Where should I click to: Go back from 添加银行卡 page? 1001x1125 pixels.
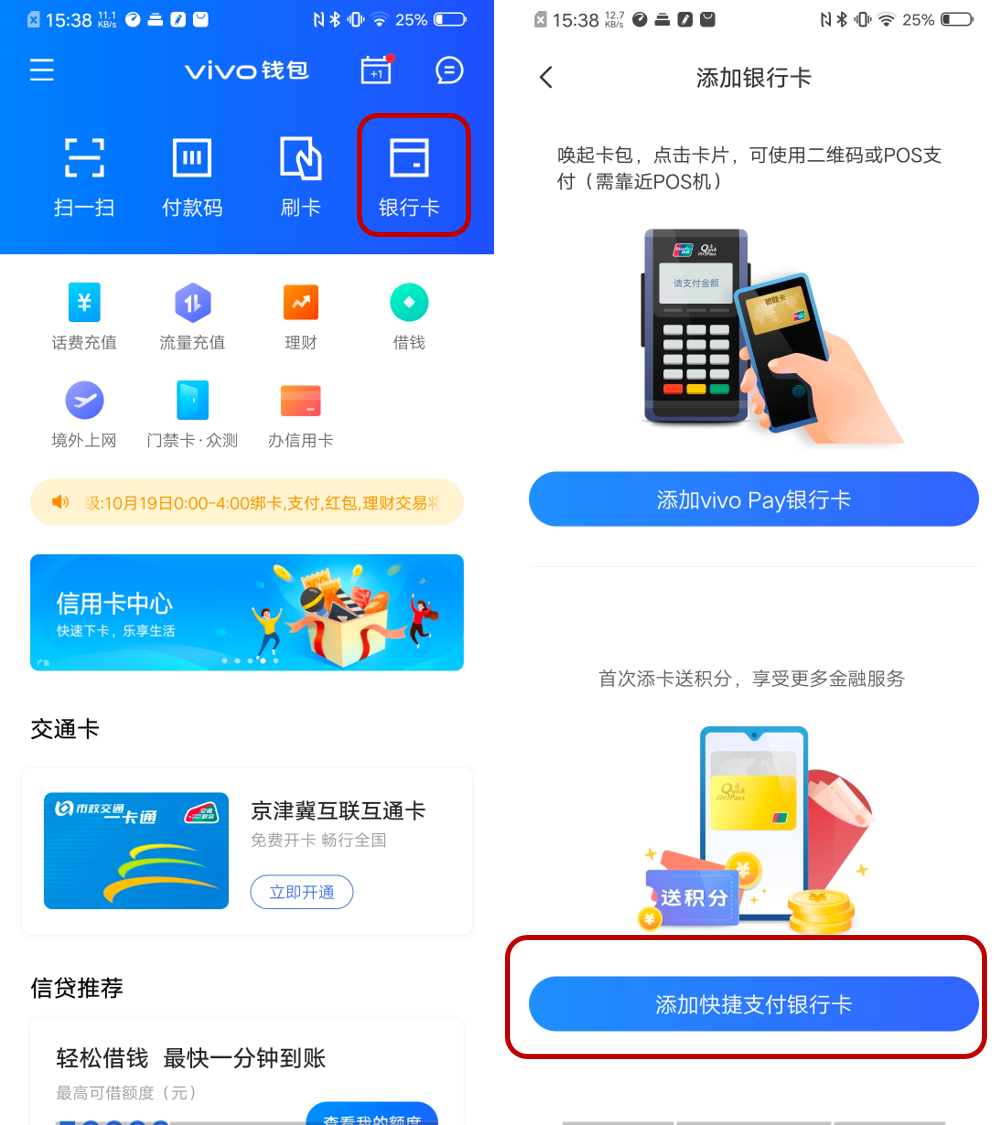coord(546,77)
